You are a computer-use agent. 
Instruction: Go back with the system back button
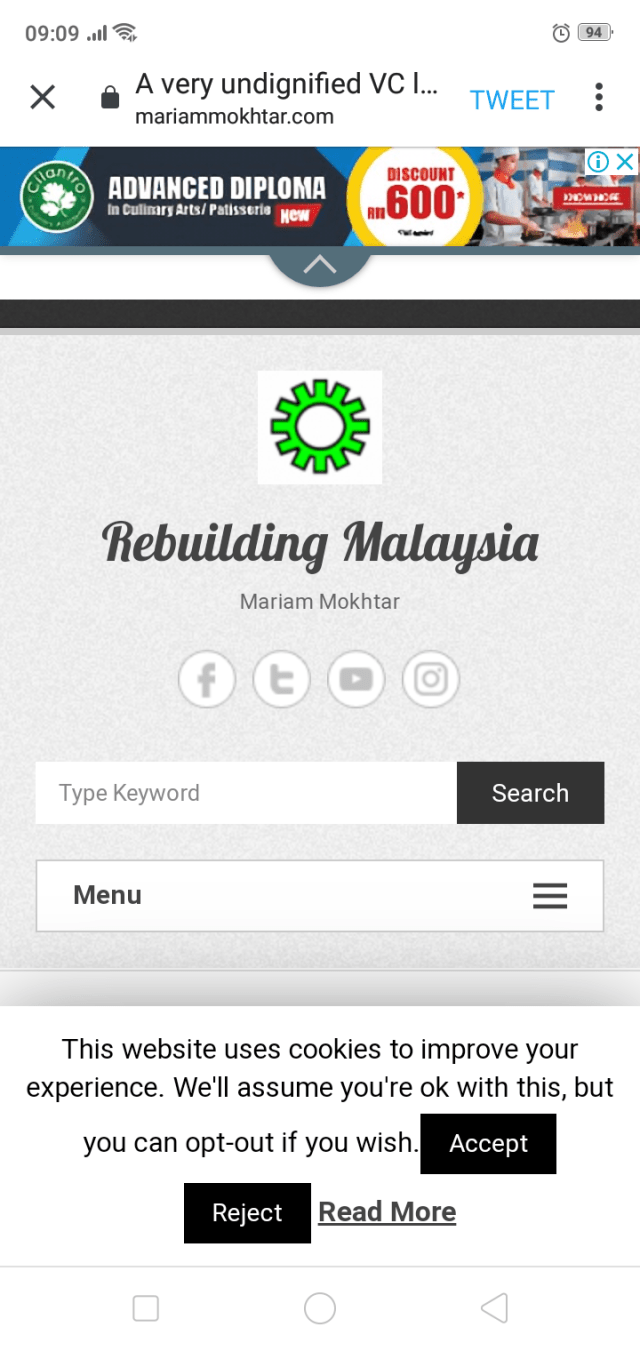tap(494, 1308)
